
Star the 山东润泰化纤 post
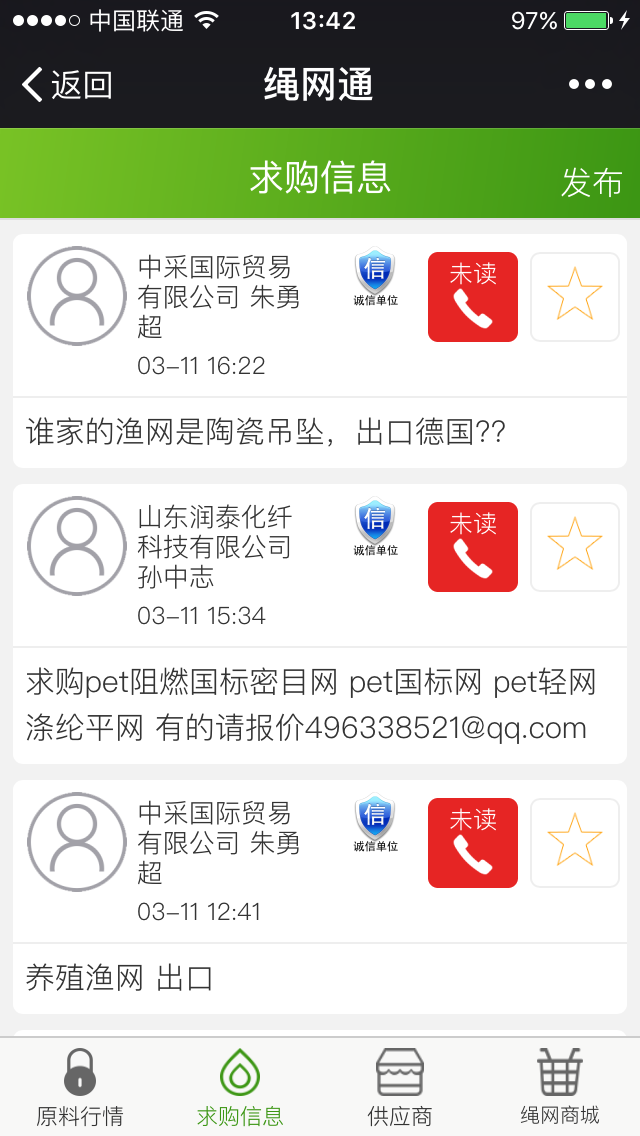tap(574, 547)
